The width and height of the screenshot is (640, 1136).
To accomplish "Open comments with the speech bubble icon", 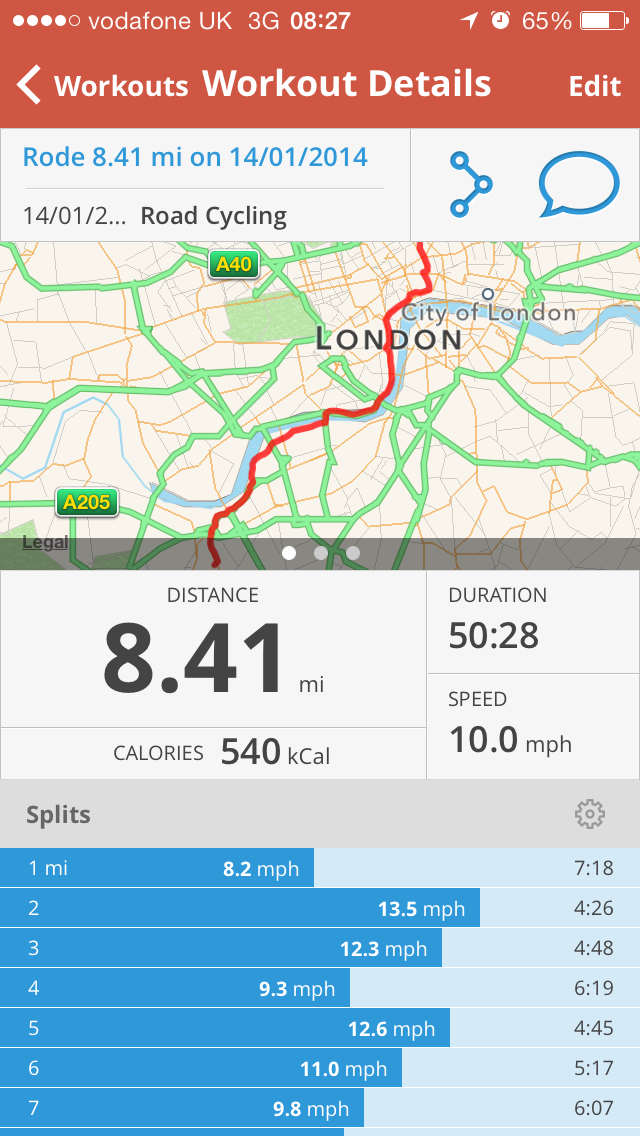I will 578,185.
